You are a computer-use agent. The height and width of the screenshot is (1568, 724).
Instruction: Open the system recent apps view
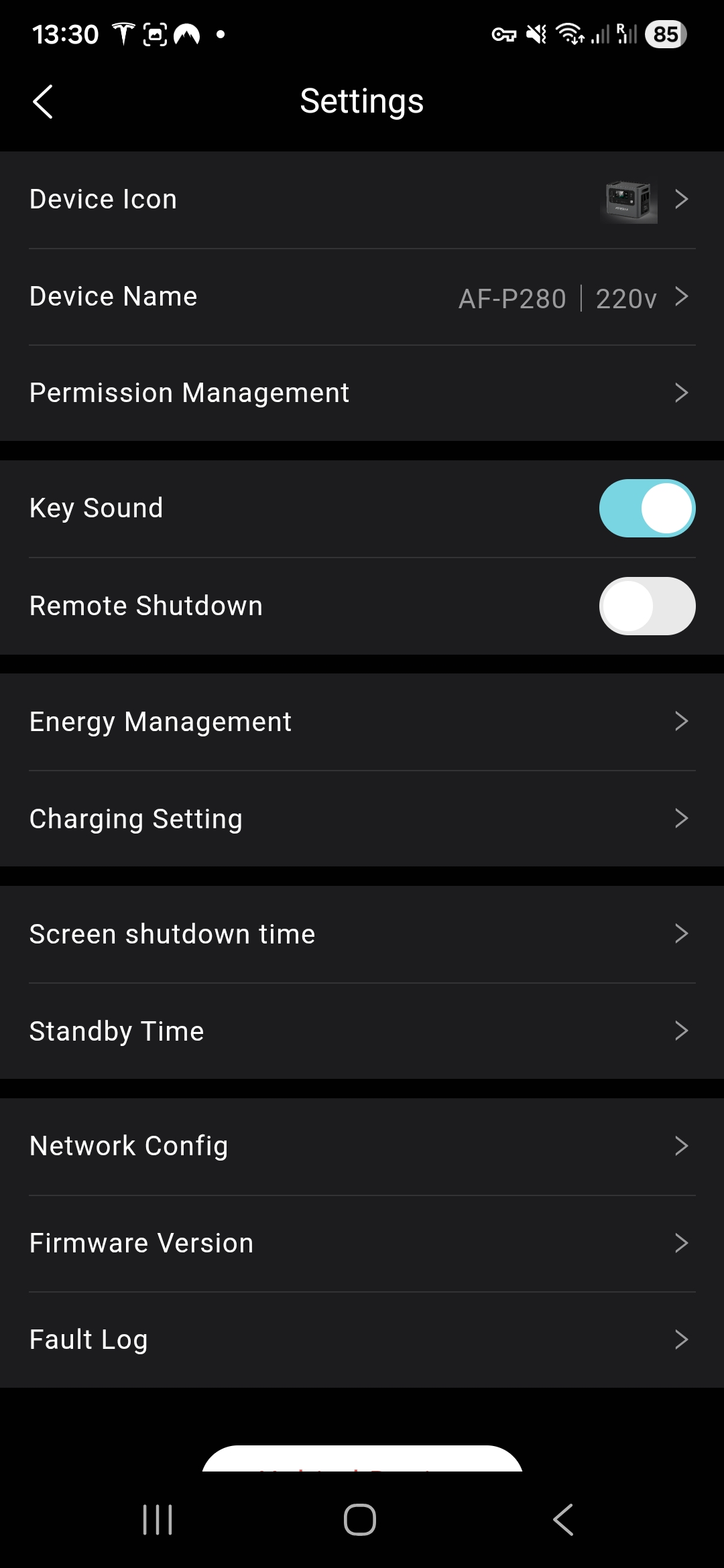(158, 1519)
